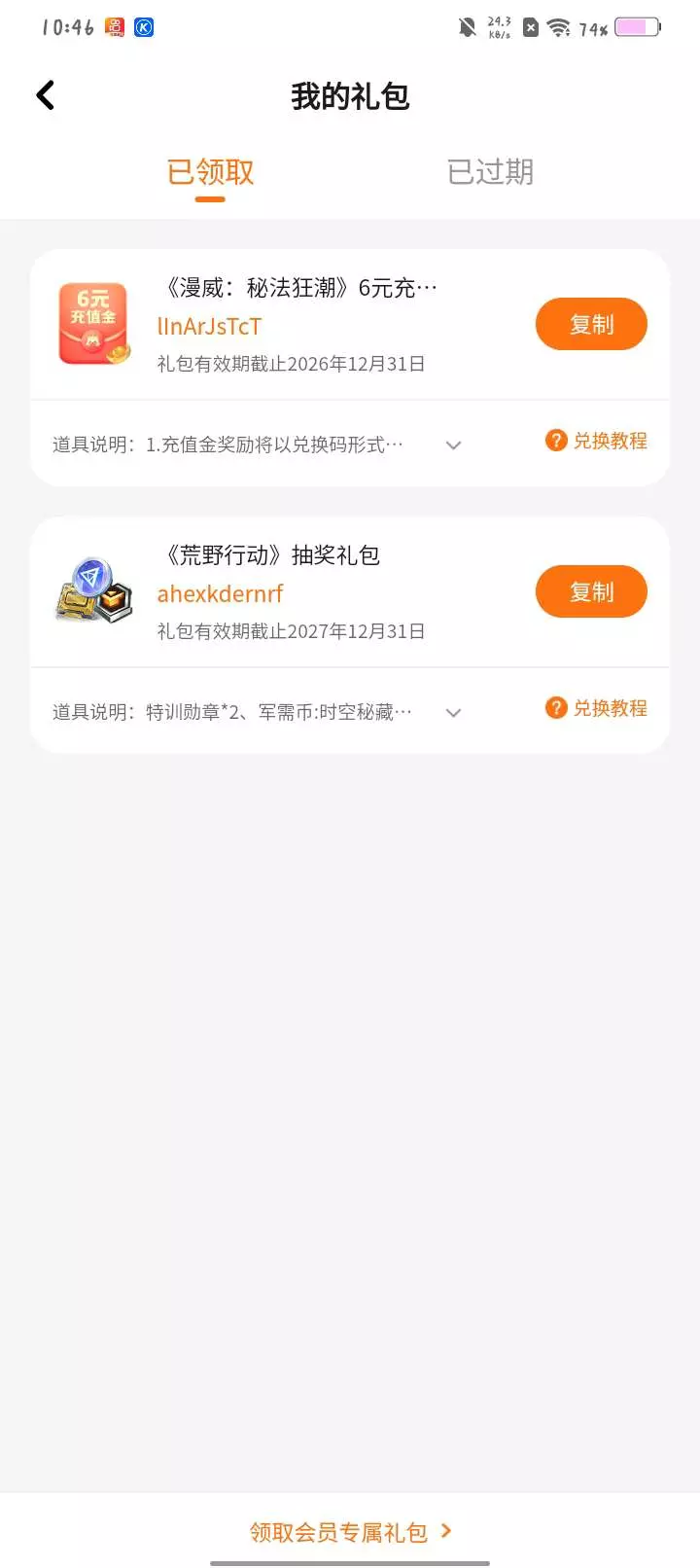Go back from 我的礼包 page

click(46, 95)
